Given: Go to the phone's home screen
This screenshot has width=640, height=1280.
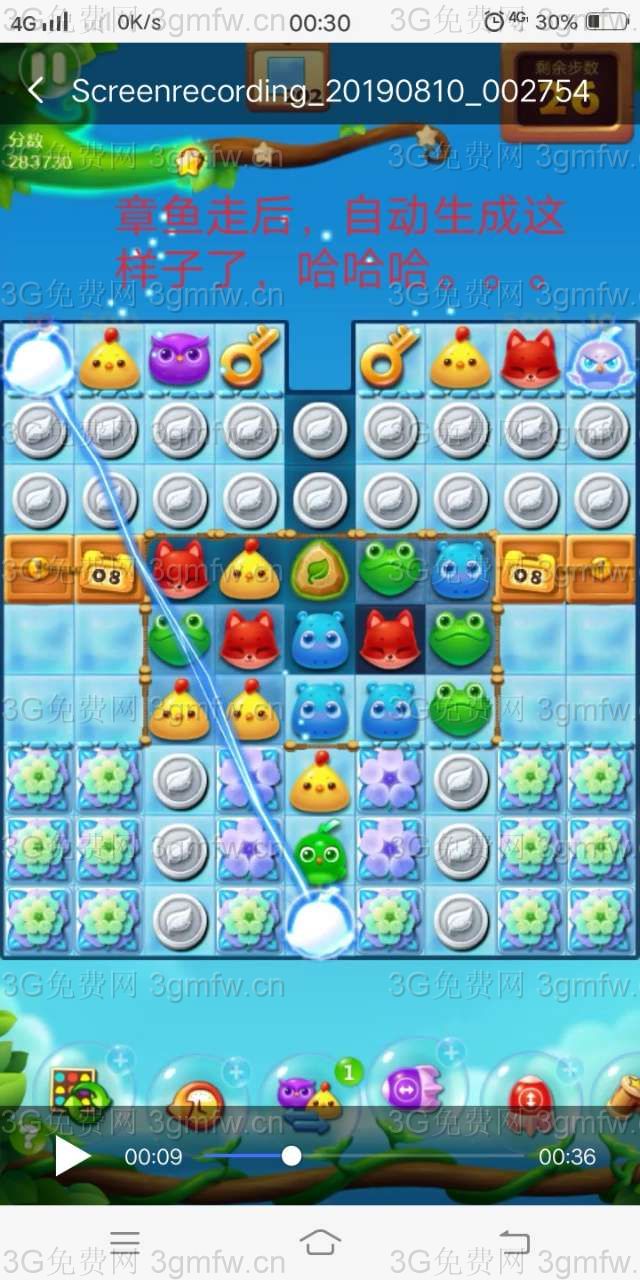Looking at the screenshot, I should coord(320,1242).
